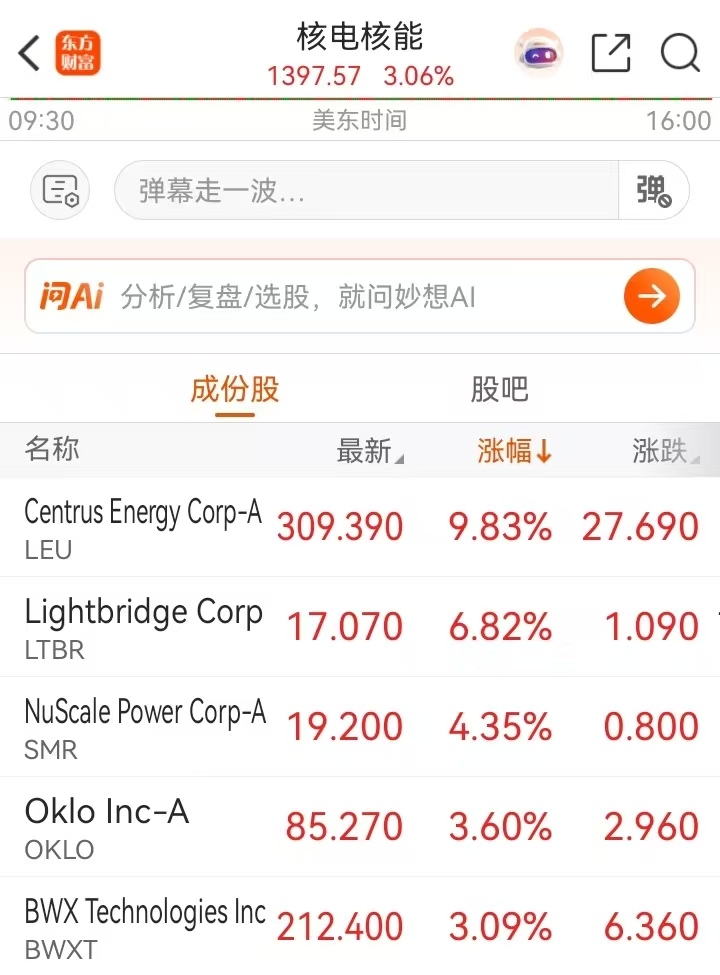Go back using the top-left arrow
The width and height of the screenshot is (720, 975).
click(30, 53)
